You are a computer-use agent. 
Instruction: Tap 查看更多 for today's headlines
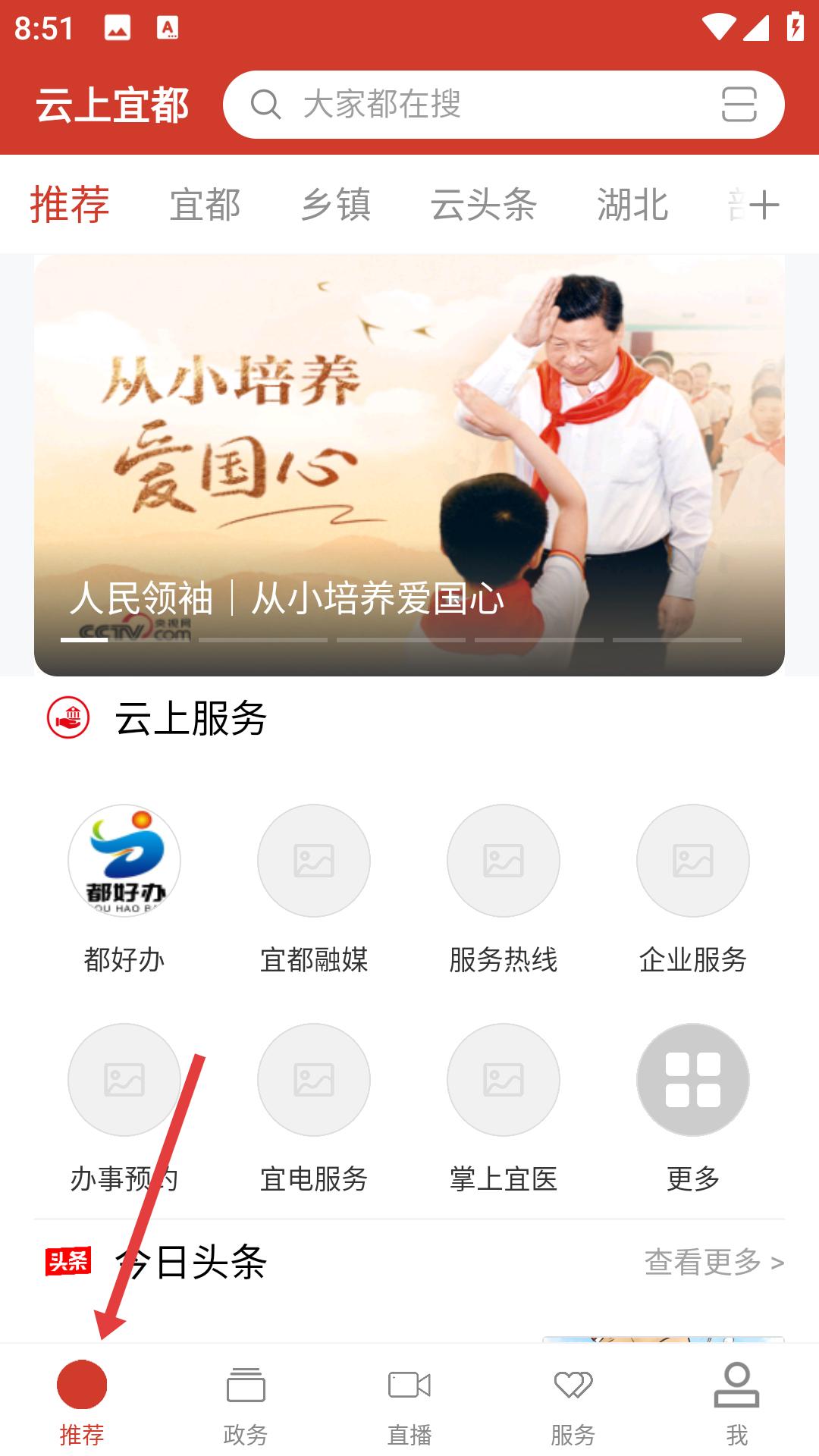[x=714, y=1263]
